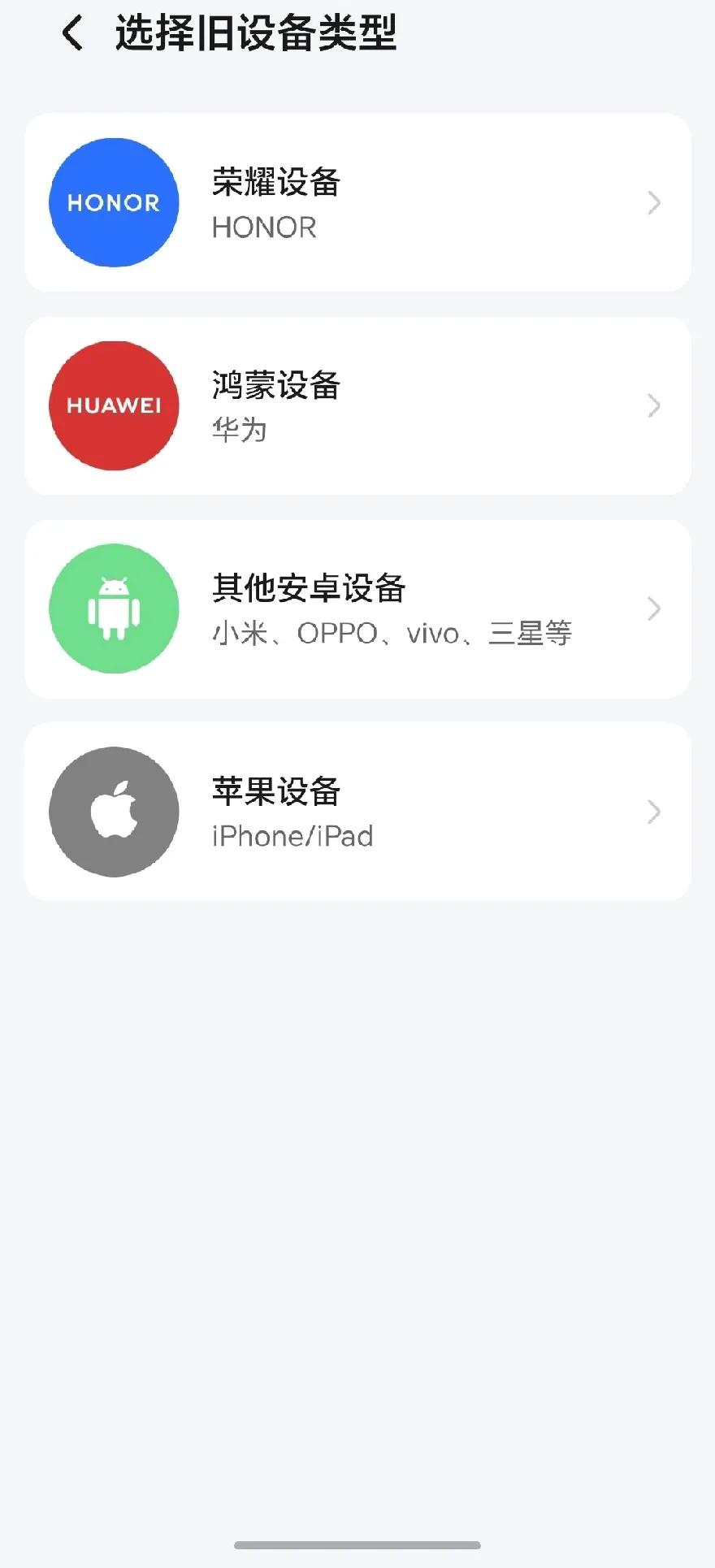
Task: Go back using the top-left arrow
Action: [72, 33]
